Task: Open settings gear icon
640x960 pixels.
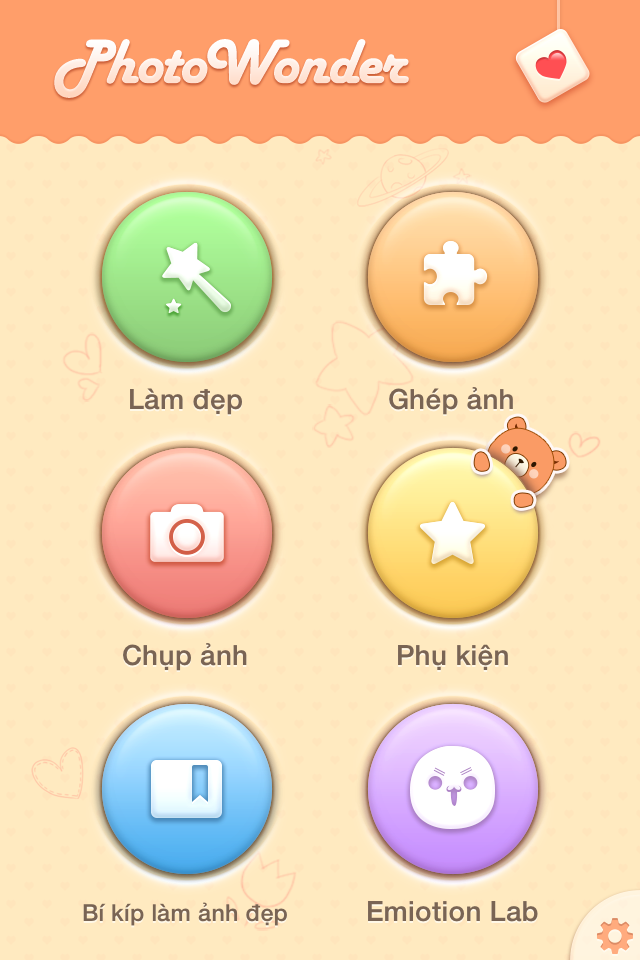Action: (x=614, y=935)
